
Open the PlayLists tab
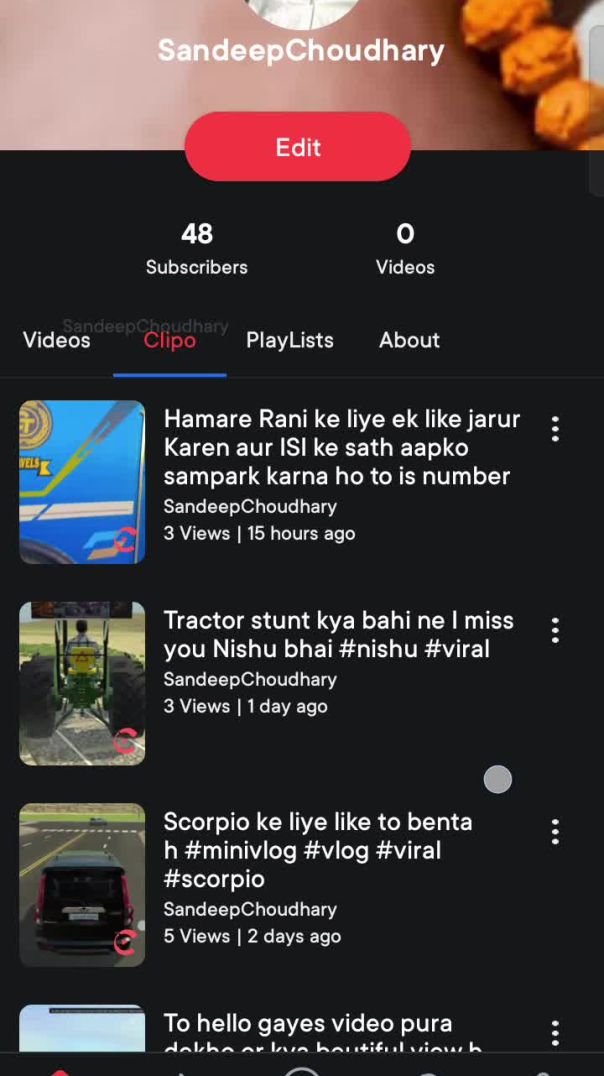(290, 340)
